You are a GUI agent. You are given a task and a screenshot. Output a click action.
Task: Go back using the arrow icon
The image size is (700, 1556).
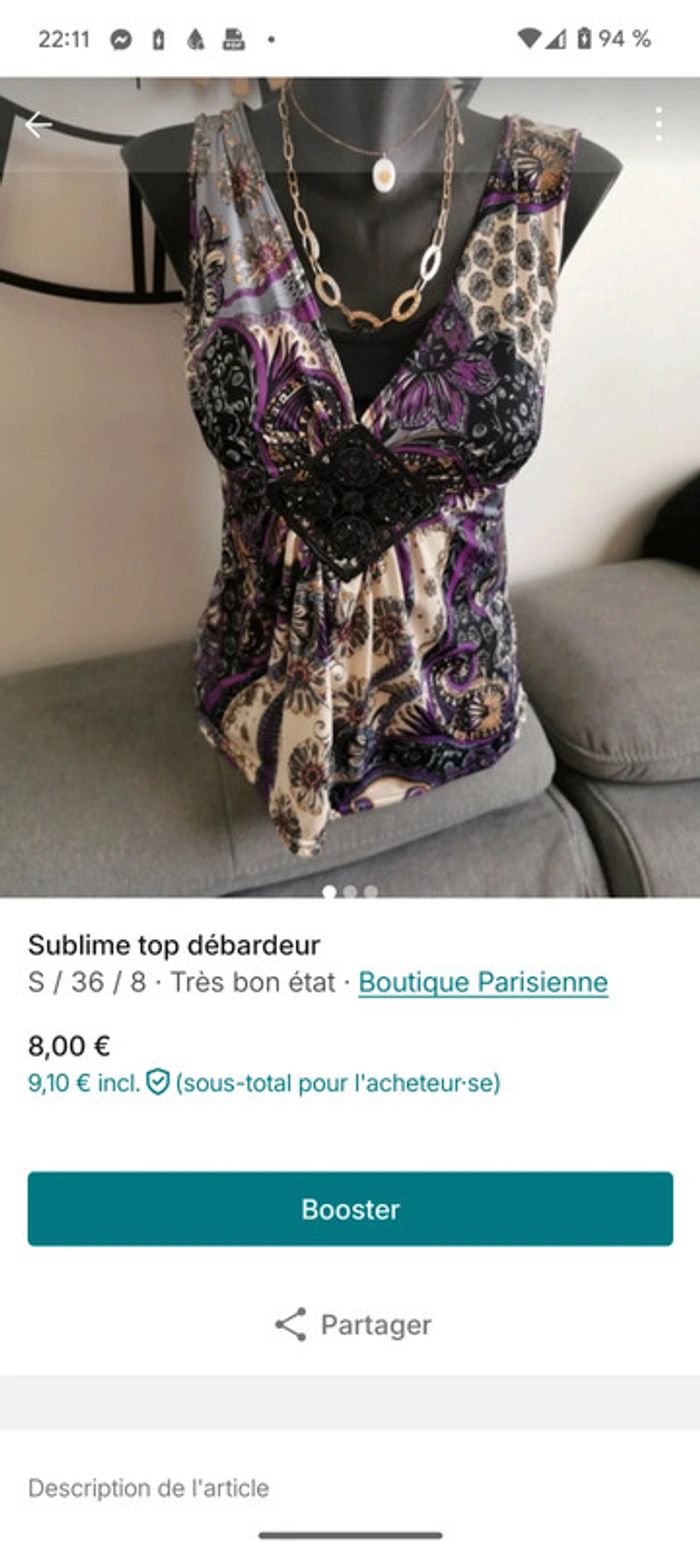tap(38, 125)
